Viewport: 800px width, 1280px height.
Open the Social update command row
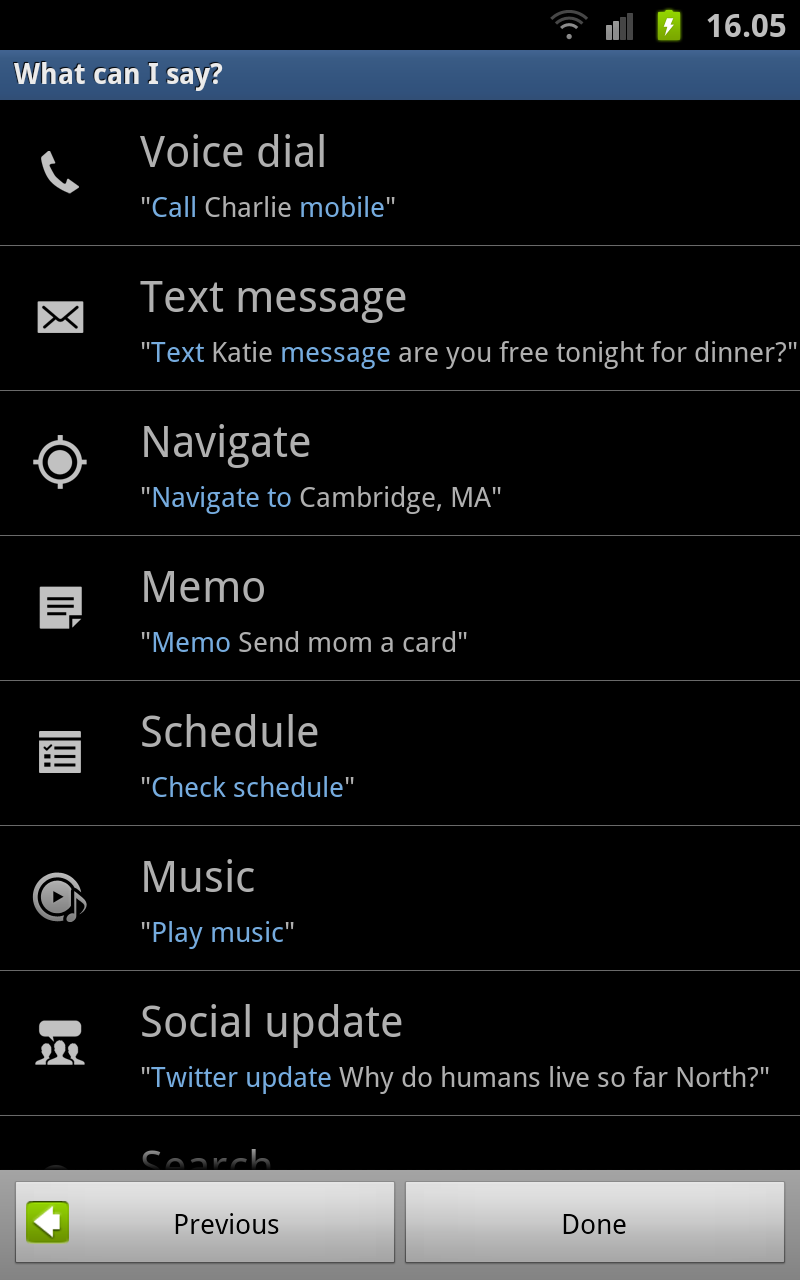pyautogui.click(x=400, y=1043)
